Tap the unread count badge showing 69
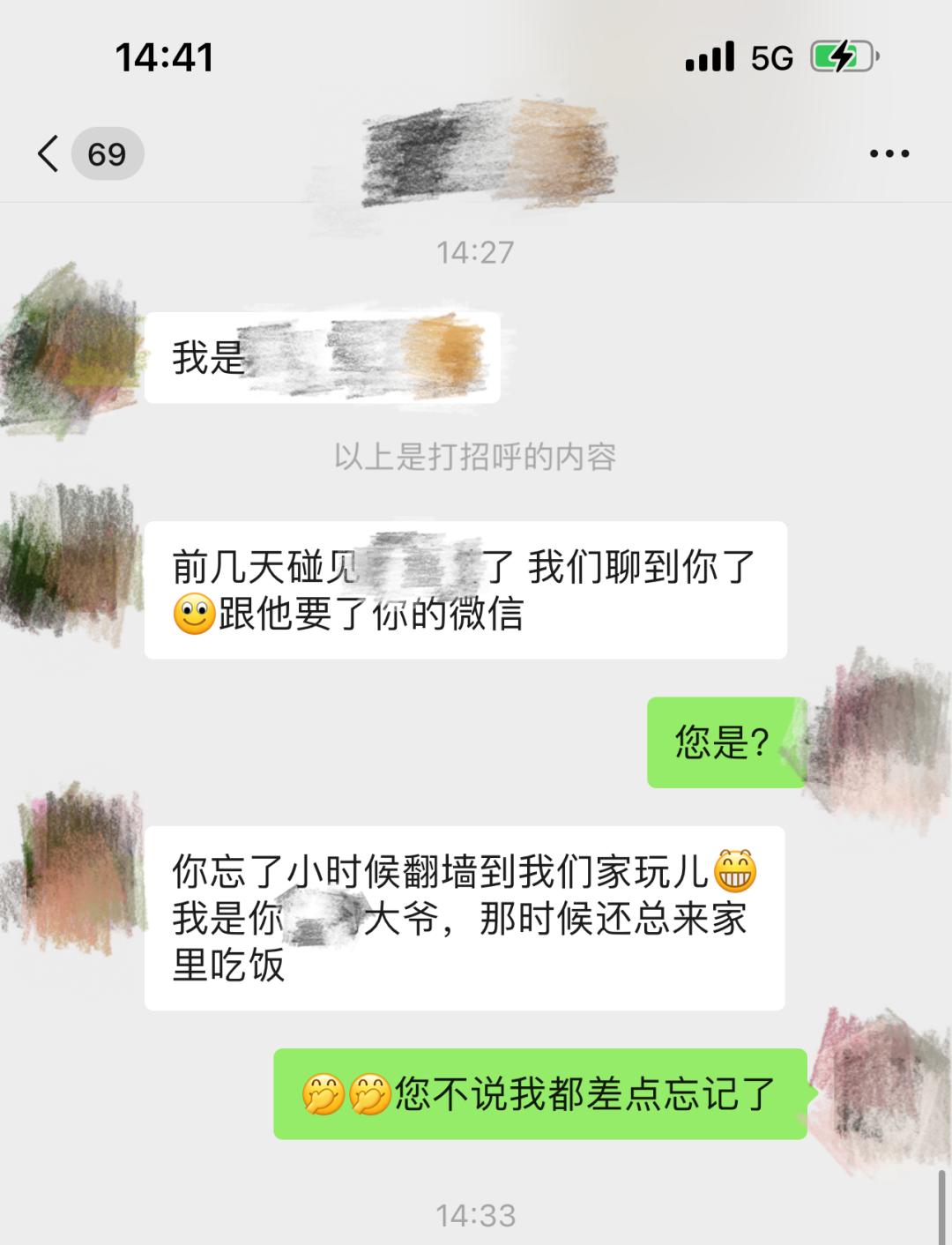 point(106,152)
